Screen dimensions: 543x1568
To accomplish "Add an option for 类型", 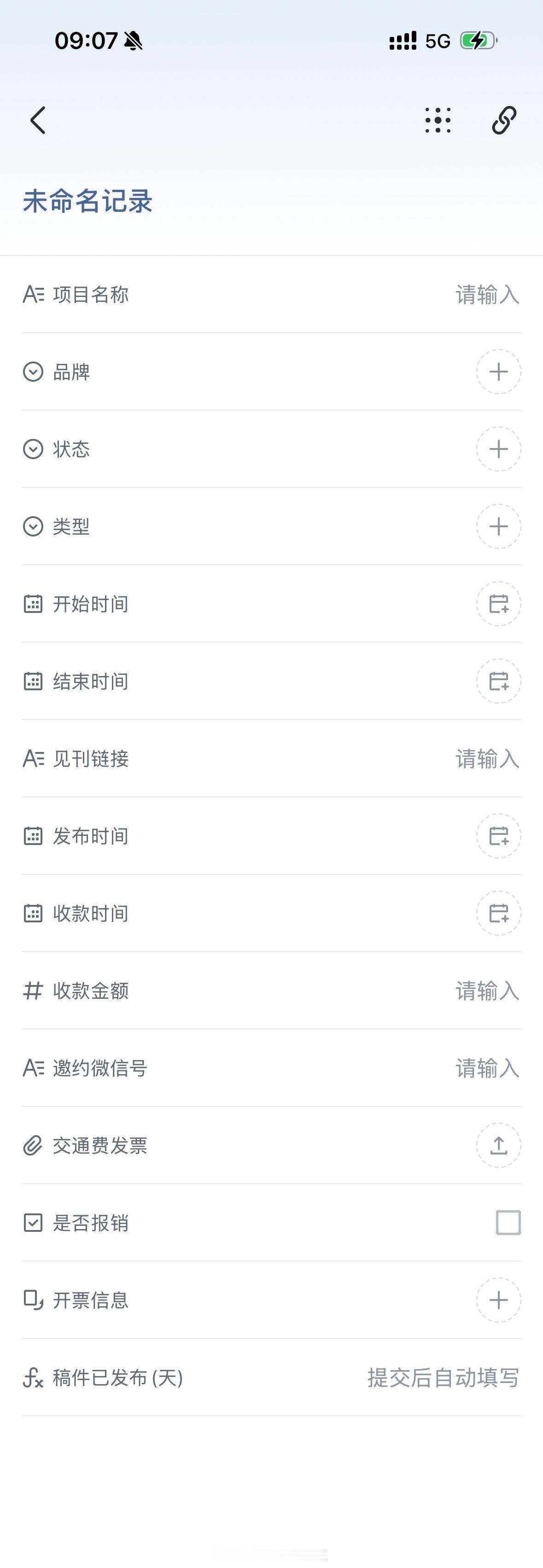I will click(x=498, y=526).
